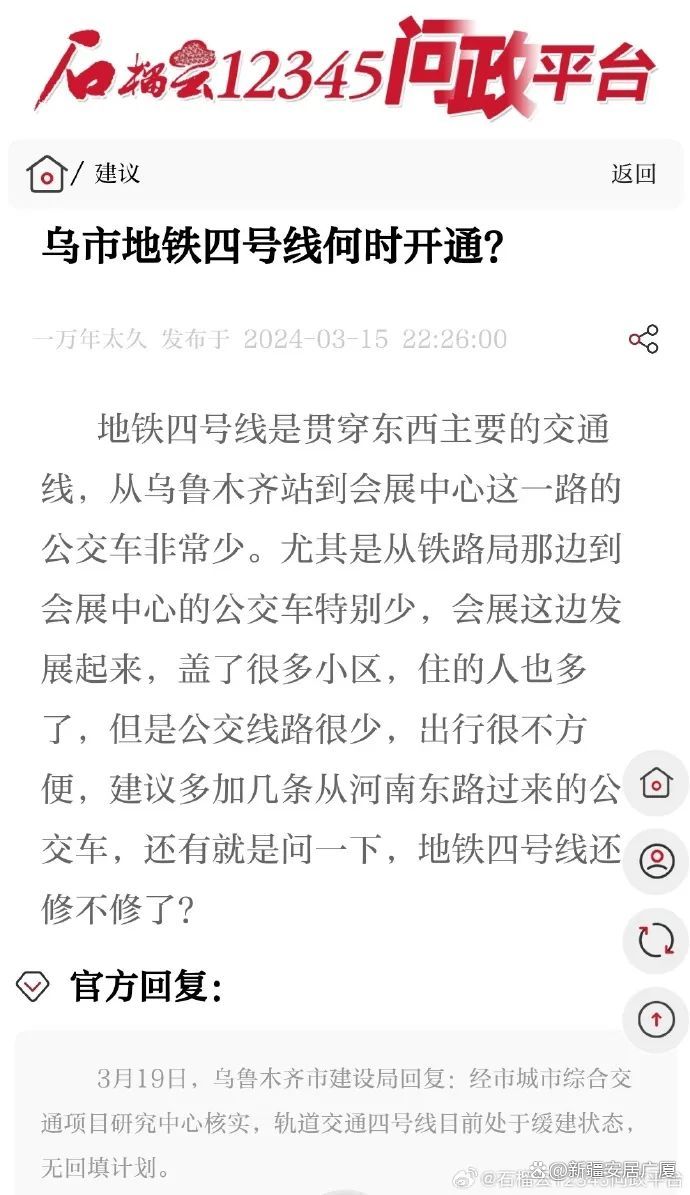
Task: Open the 建议 breadcrumb category
Action: (x=117, y=174)
